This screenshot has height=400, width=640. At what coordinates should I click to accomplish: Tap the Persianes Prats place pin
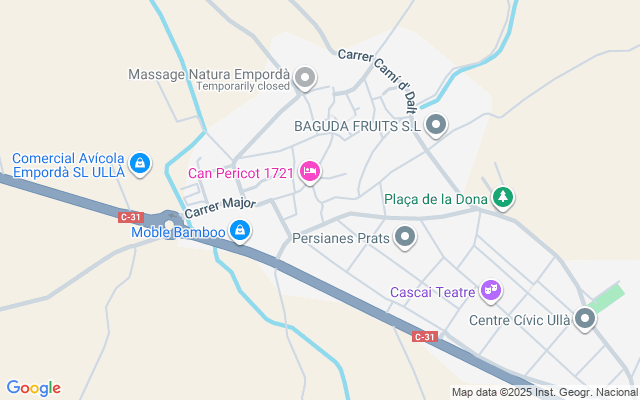(x=405, y=238)
